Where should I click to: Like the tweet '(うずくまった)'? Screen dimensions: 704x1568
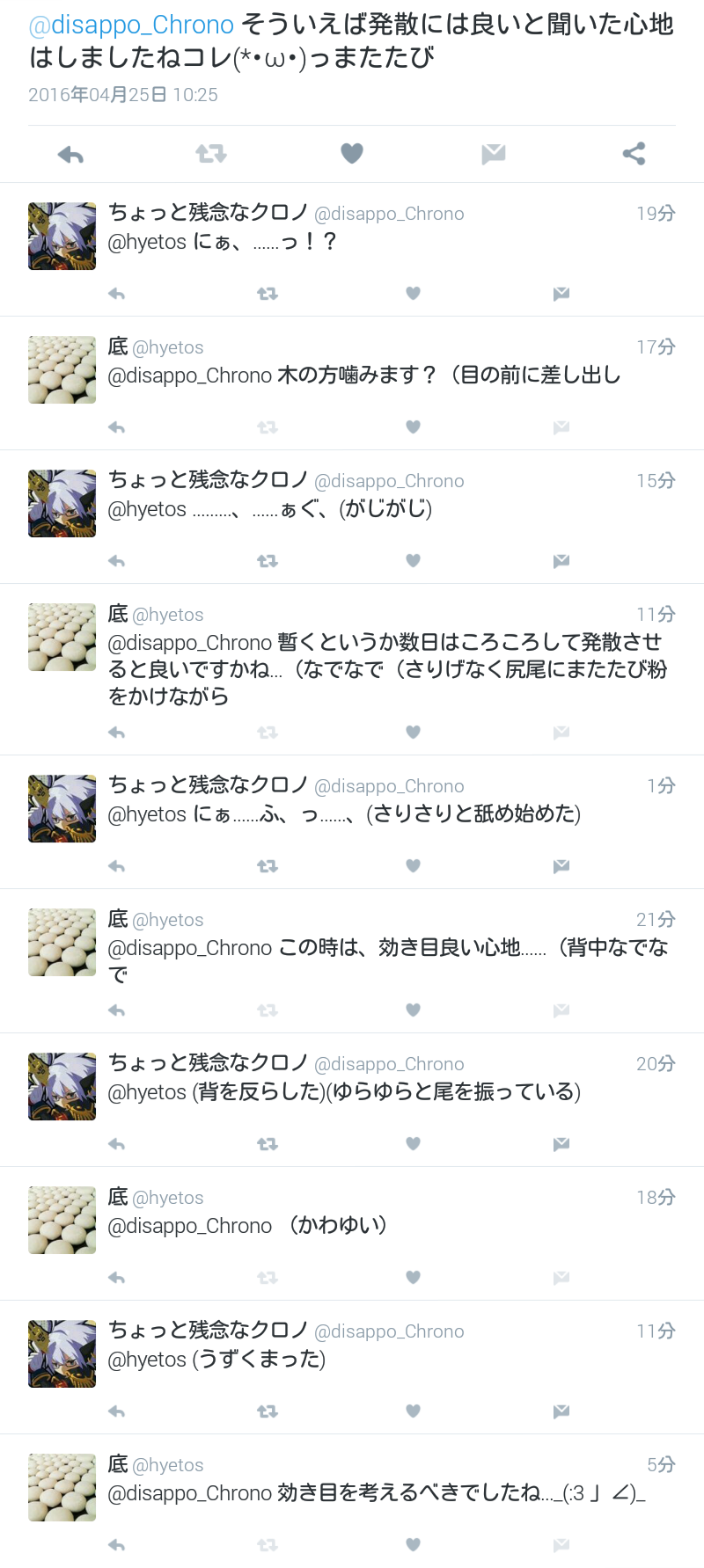click(x=413, y=1411)
